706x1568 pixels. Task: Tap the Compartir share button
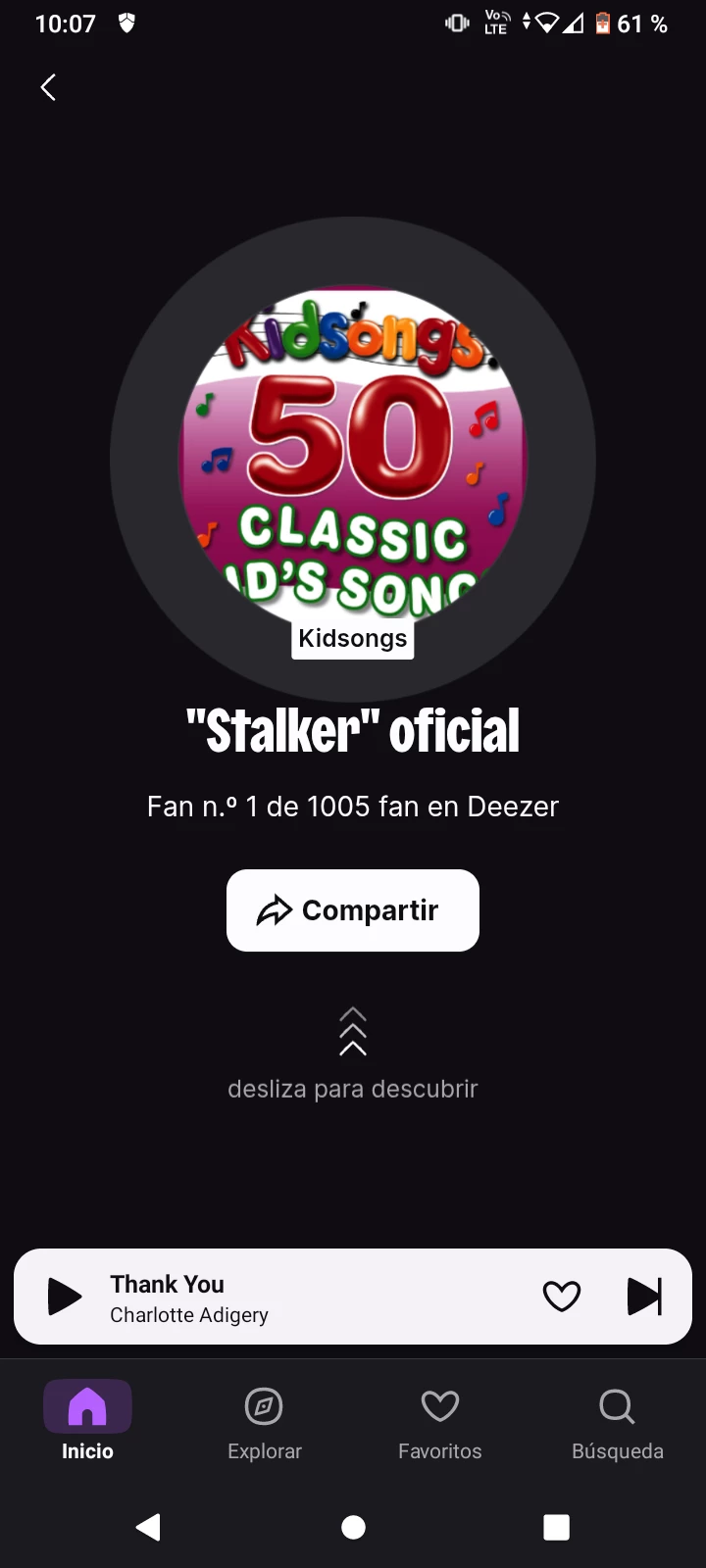point(353,910)
